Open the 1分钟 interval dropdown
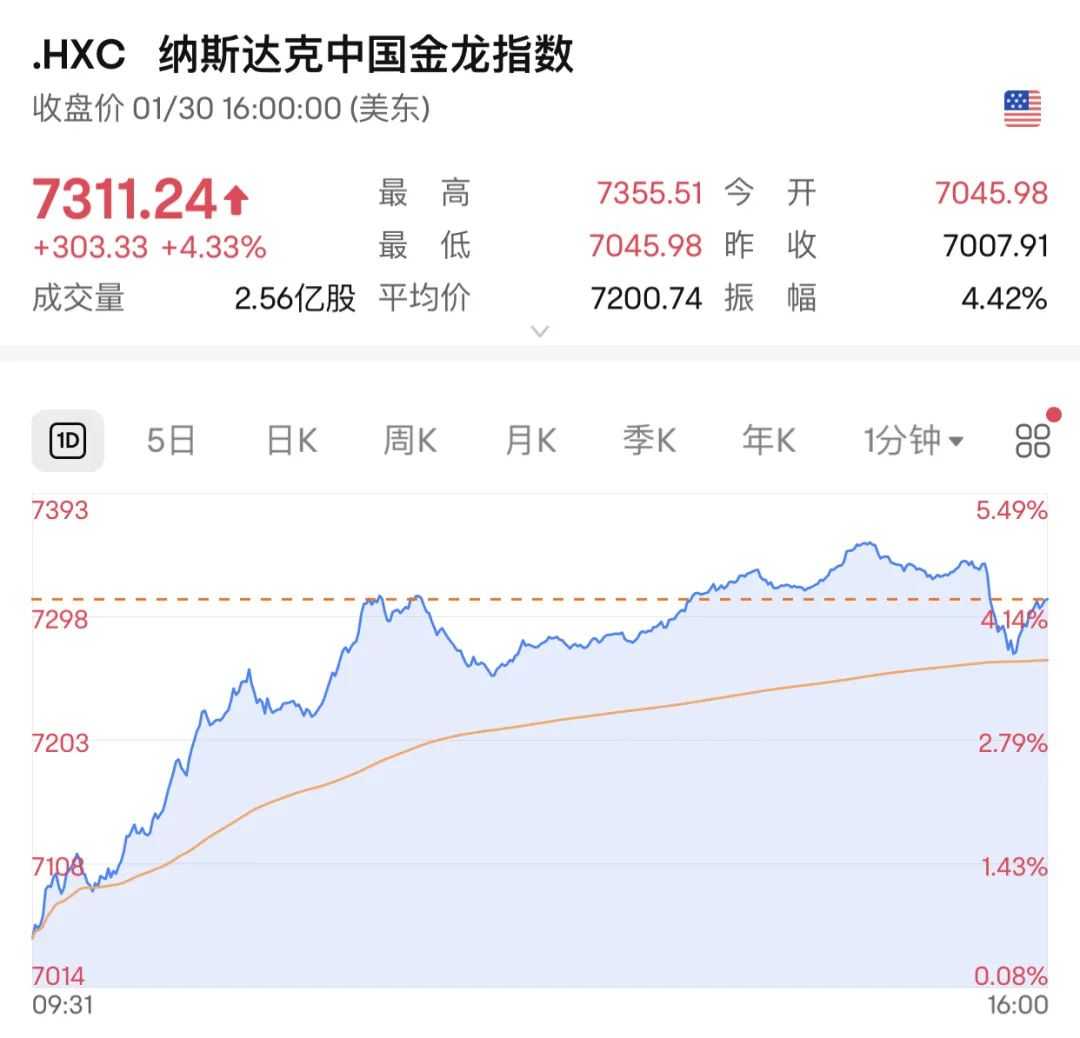Image resolution: width=1080 pixels, height=1038 pixels. point(913,440)
